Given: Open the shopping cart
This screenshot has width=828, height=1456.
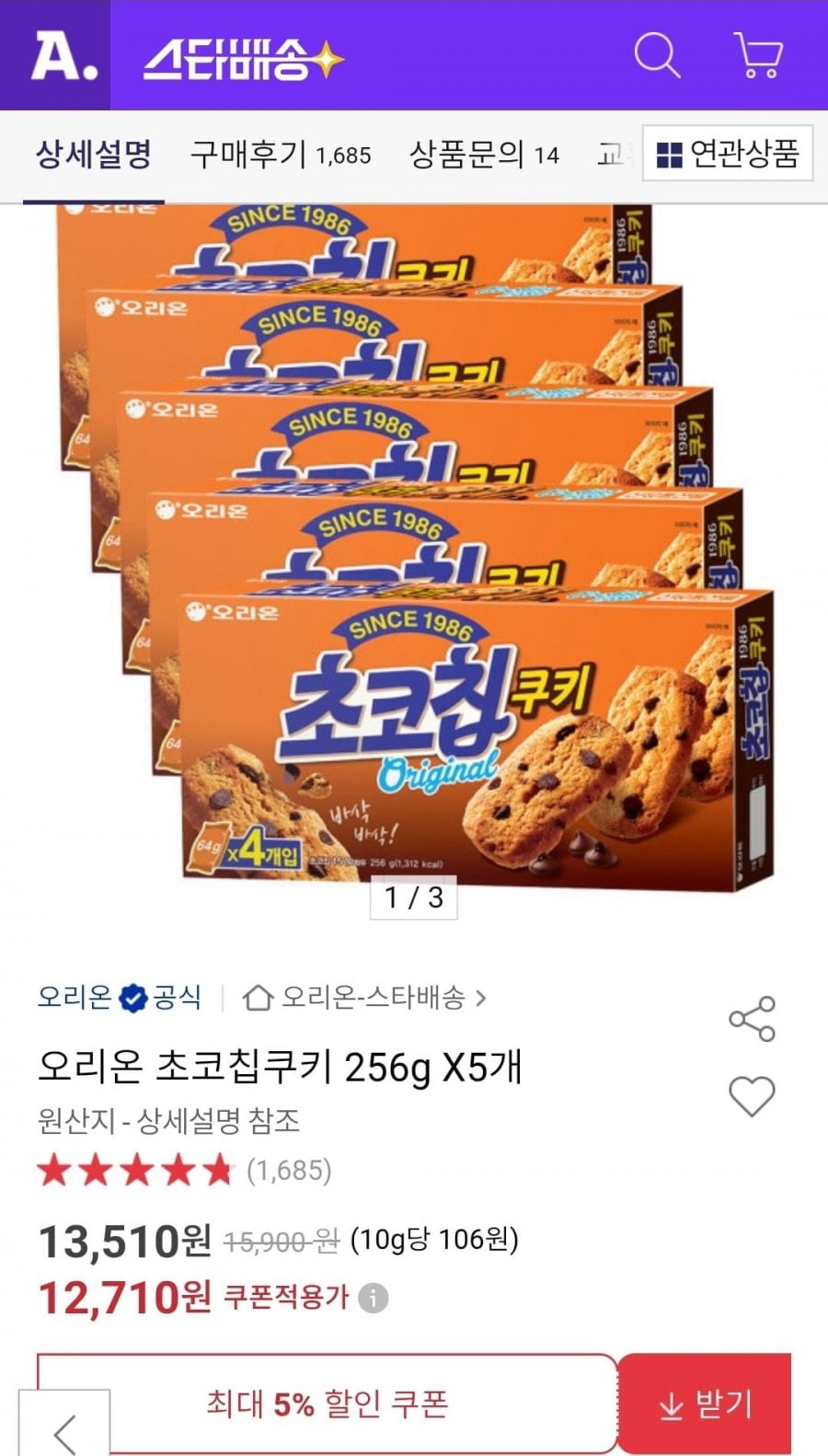Looking at the screenshot, I should (x=759, y=55).
